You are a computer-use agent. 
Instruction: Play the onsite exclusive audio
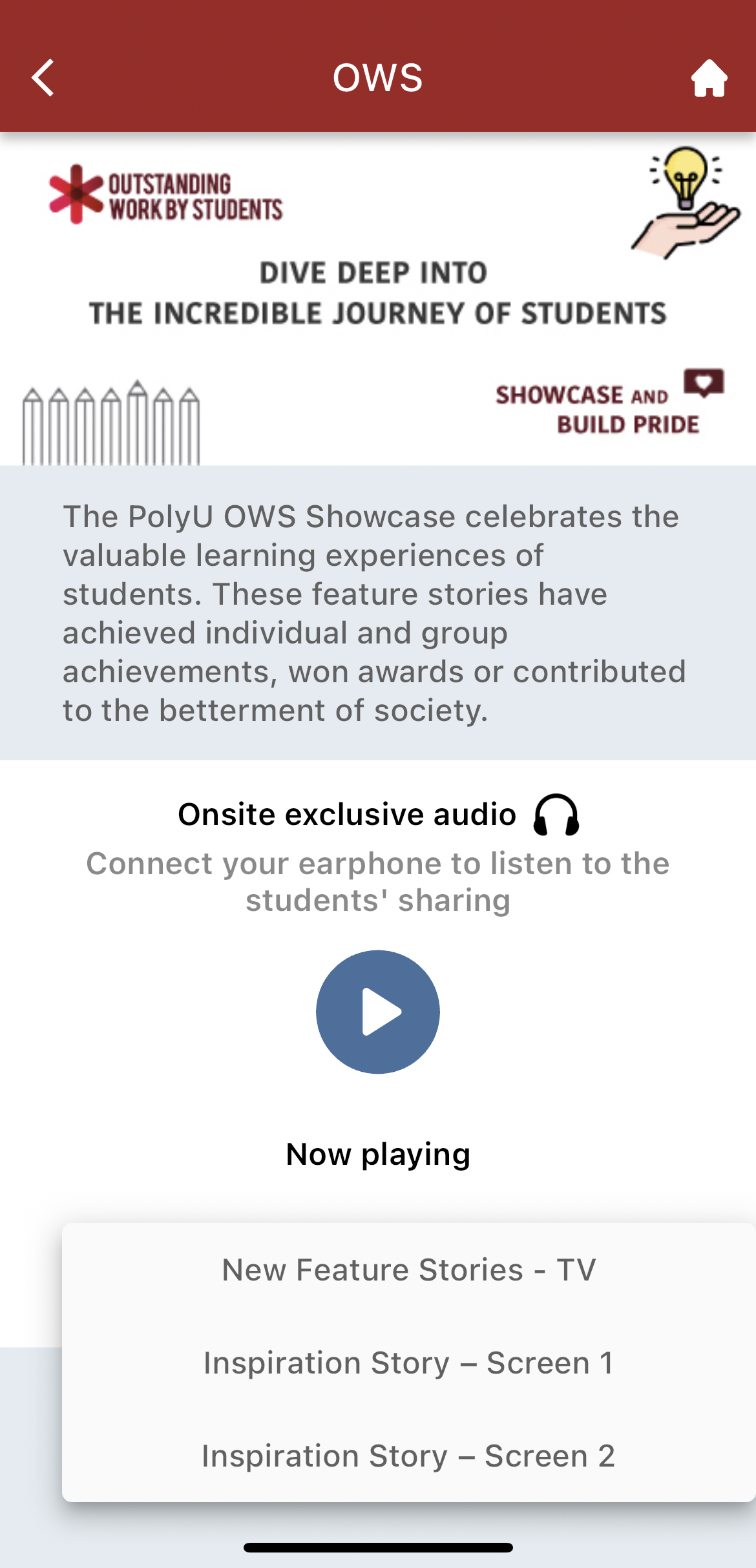click(x=378, y=1012)
